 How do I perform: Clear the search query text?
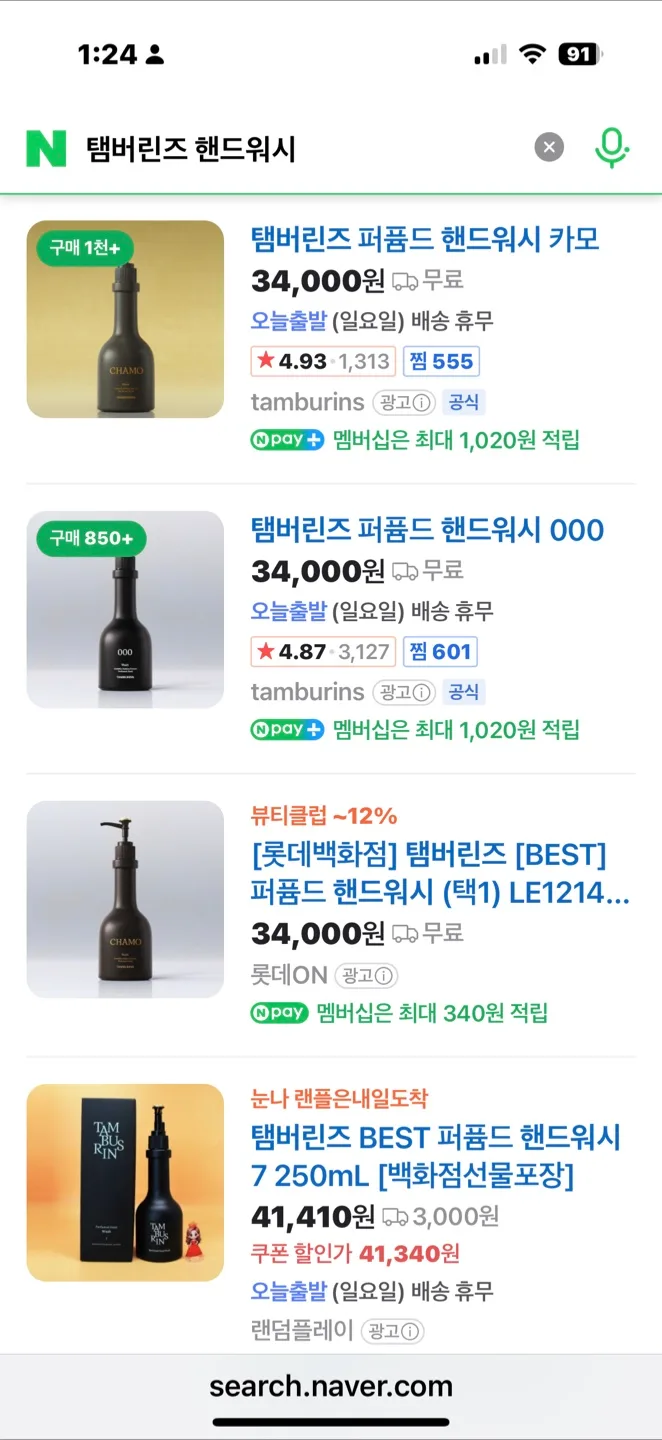[548, 148]
